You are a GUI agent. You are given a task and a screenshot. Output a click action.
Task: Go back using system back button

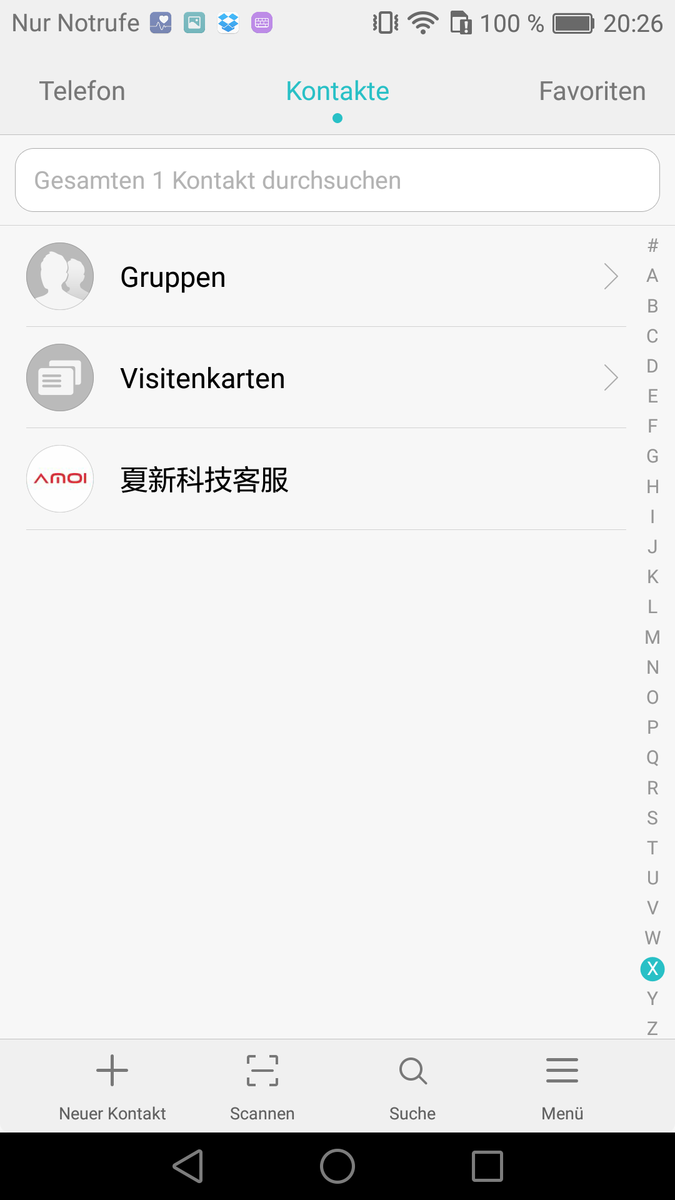point(188,1166)
